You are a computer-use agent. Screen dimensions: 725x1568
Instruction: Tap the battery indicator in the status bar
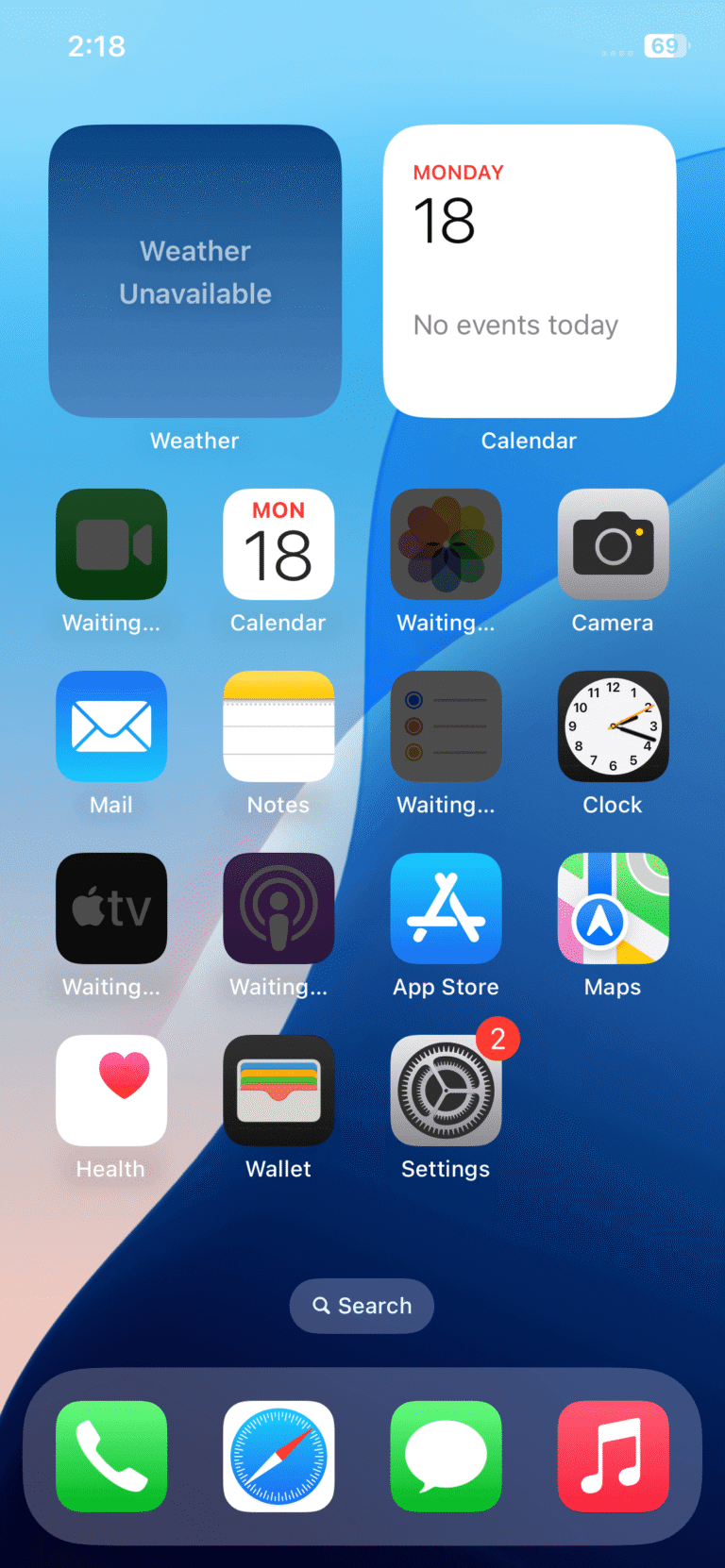click(x=665, y=45)
